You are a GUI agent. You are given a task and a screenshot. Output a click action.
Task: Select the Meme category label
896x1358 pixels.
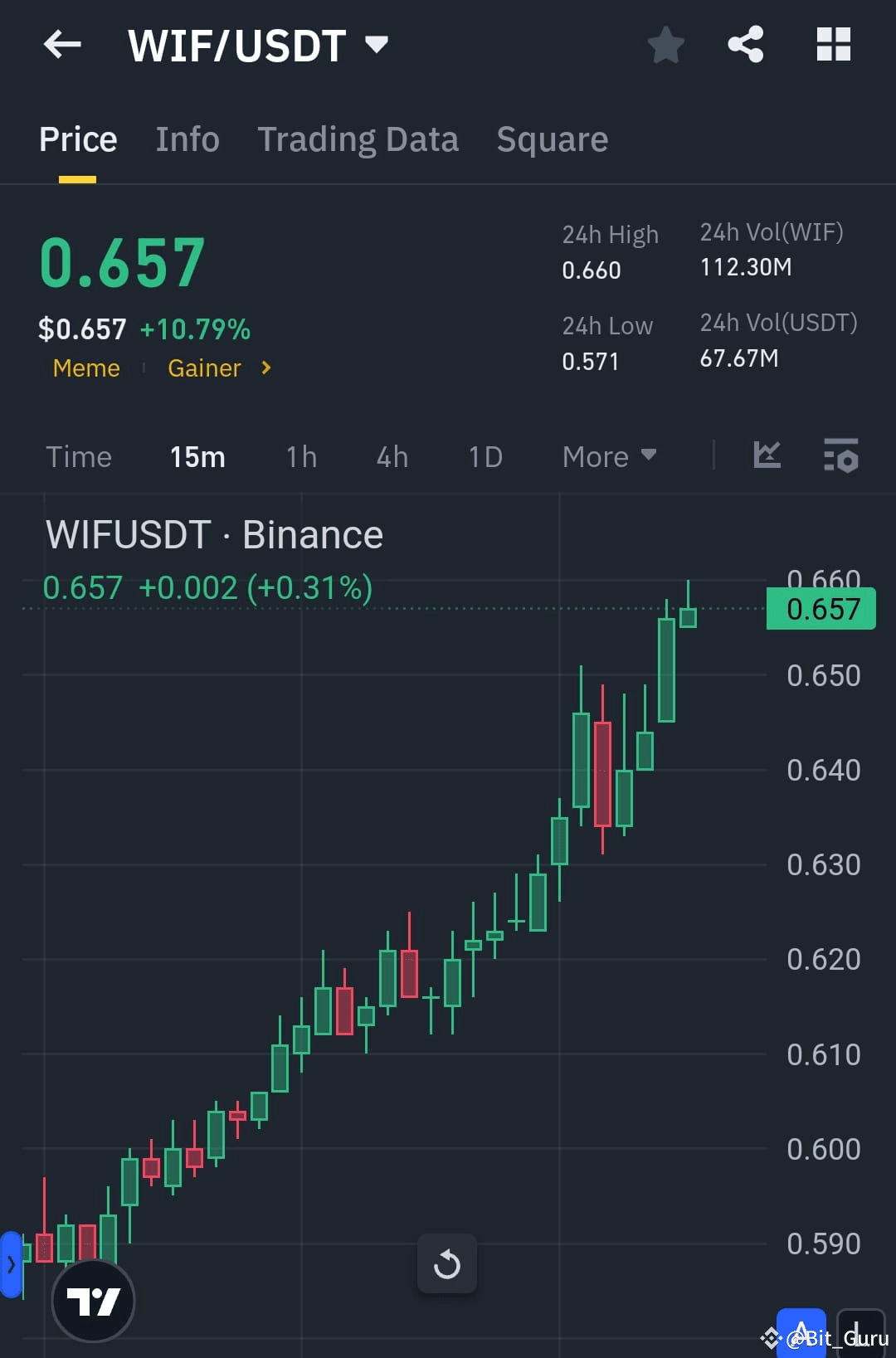(85, 367)
